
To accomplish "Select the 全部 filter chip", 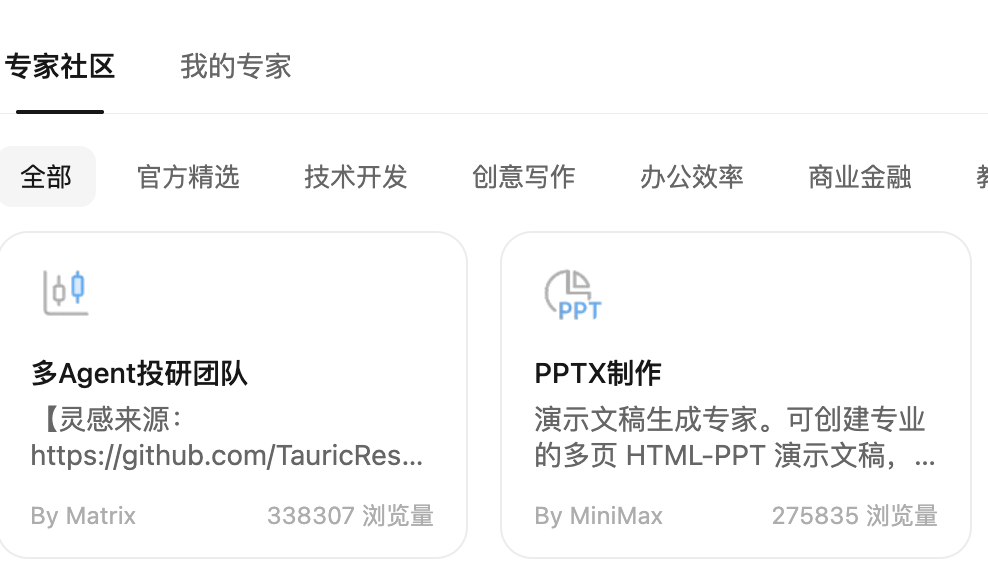I will (46, 177).
